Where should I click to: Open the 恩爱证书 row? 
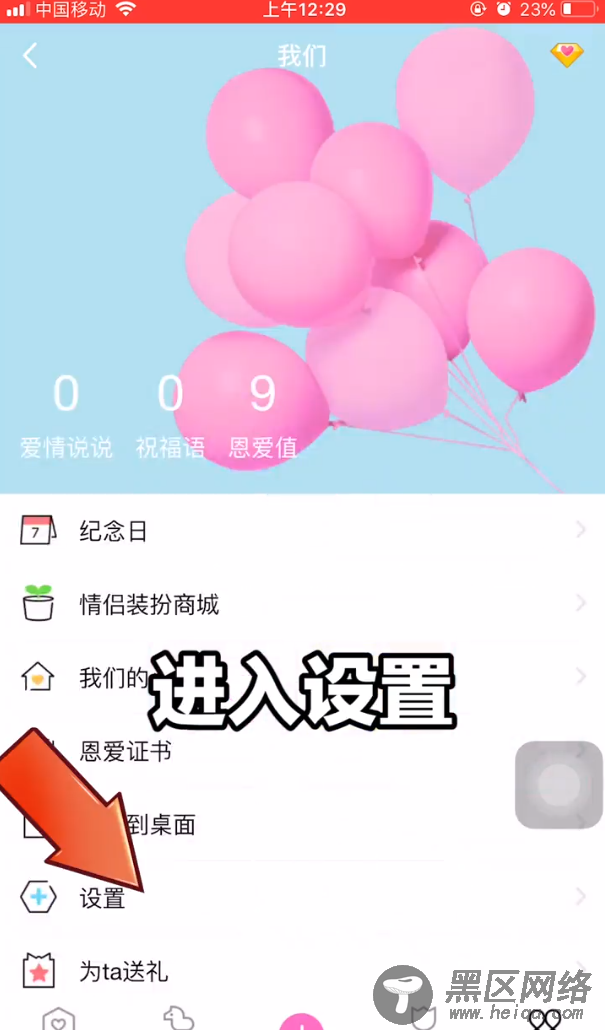300,751
